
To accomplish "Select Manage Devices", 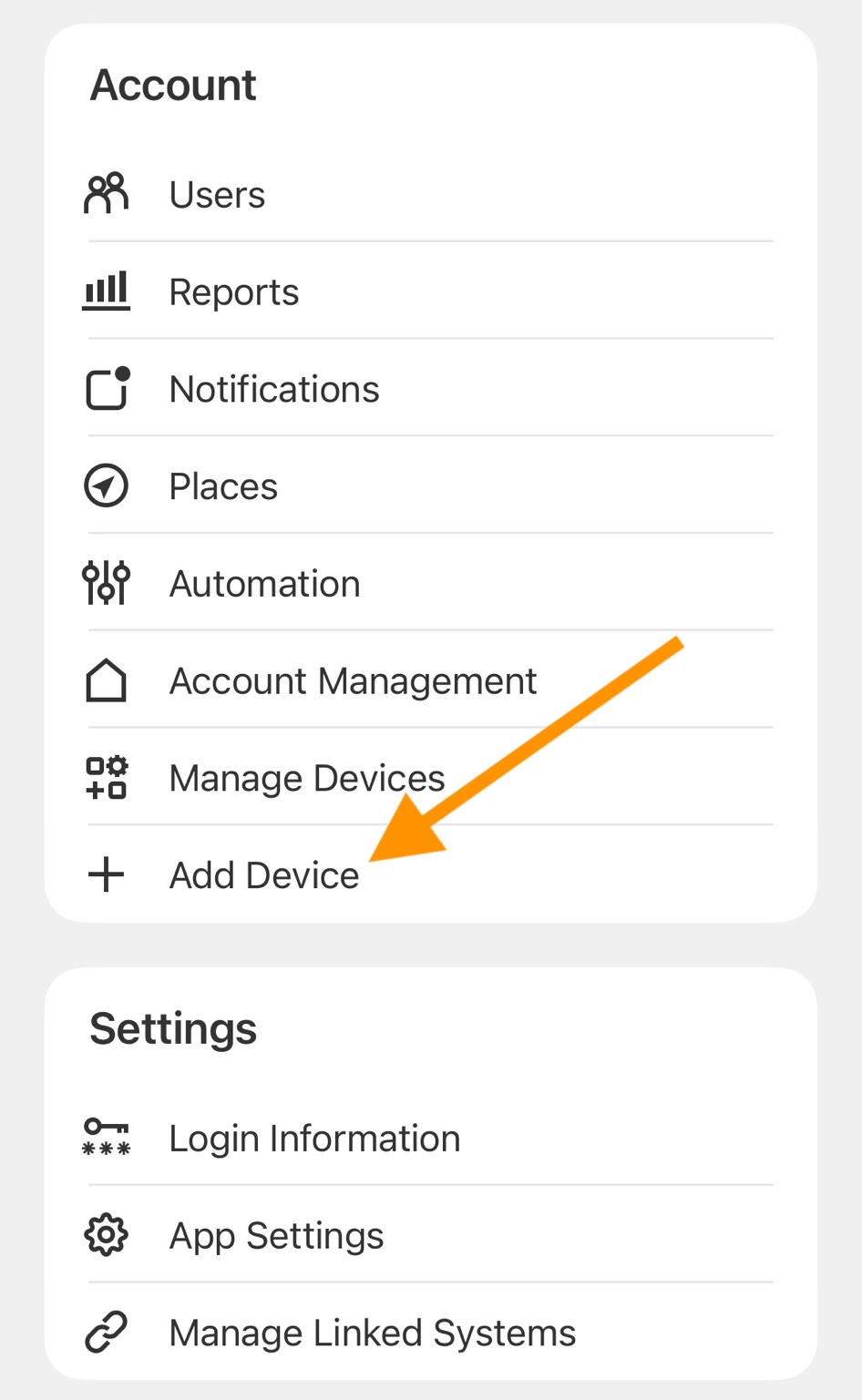I will point(306,779).
